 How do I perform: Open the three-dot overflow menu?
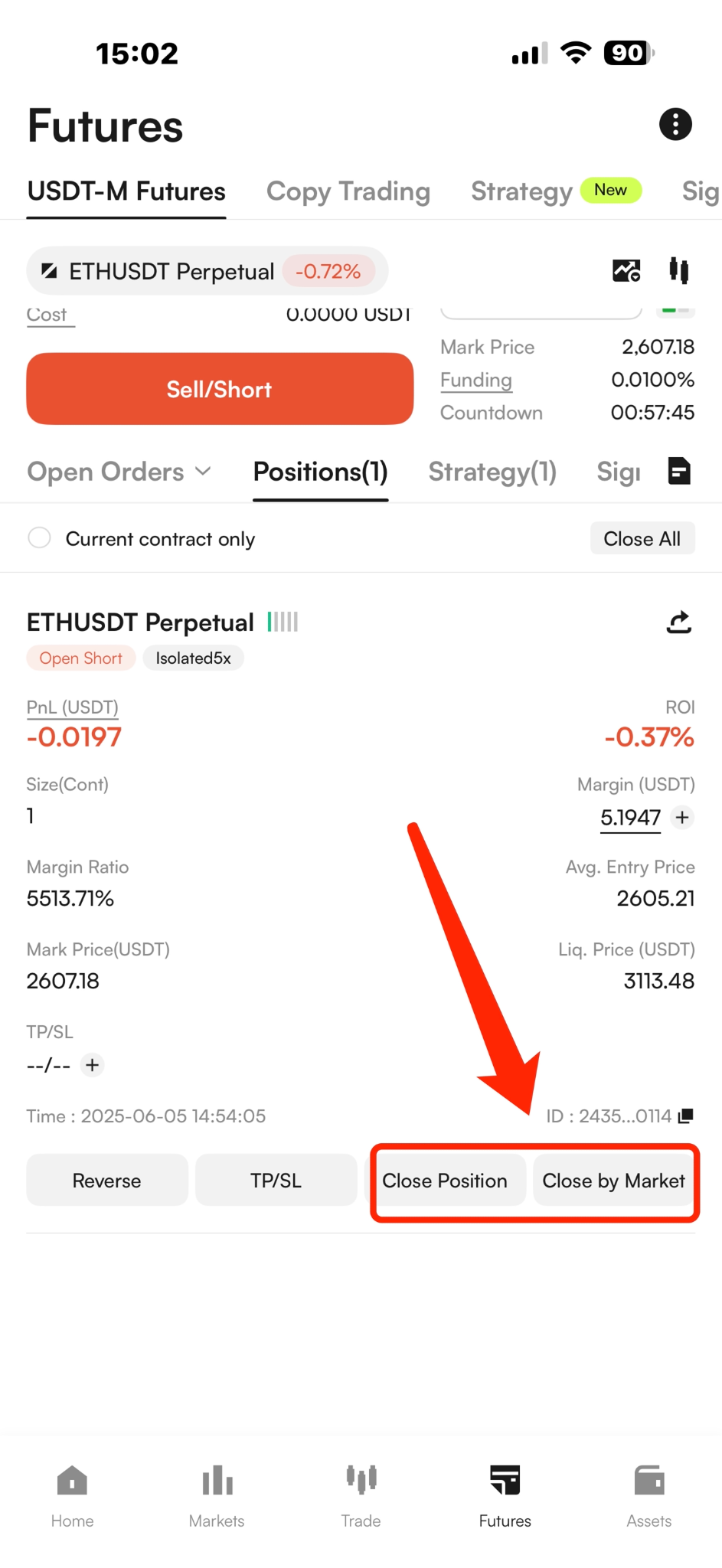tap(675, 124)
